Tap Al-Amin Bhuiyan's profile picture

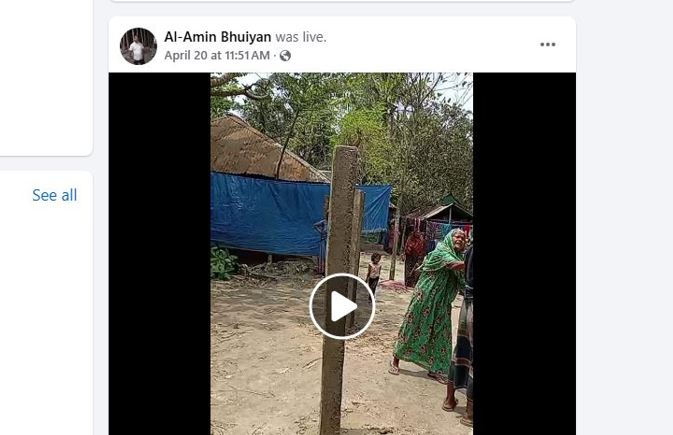pos(138,46)
